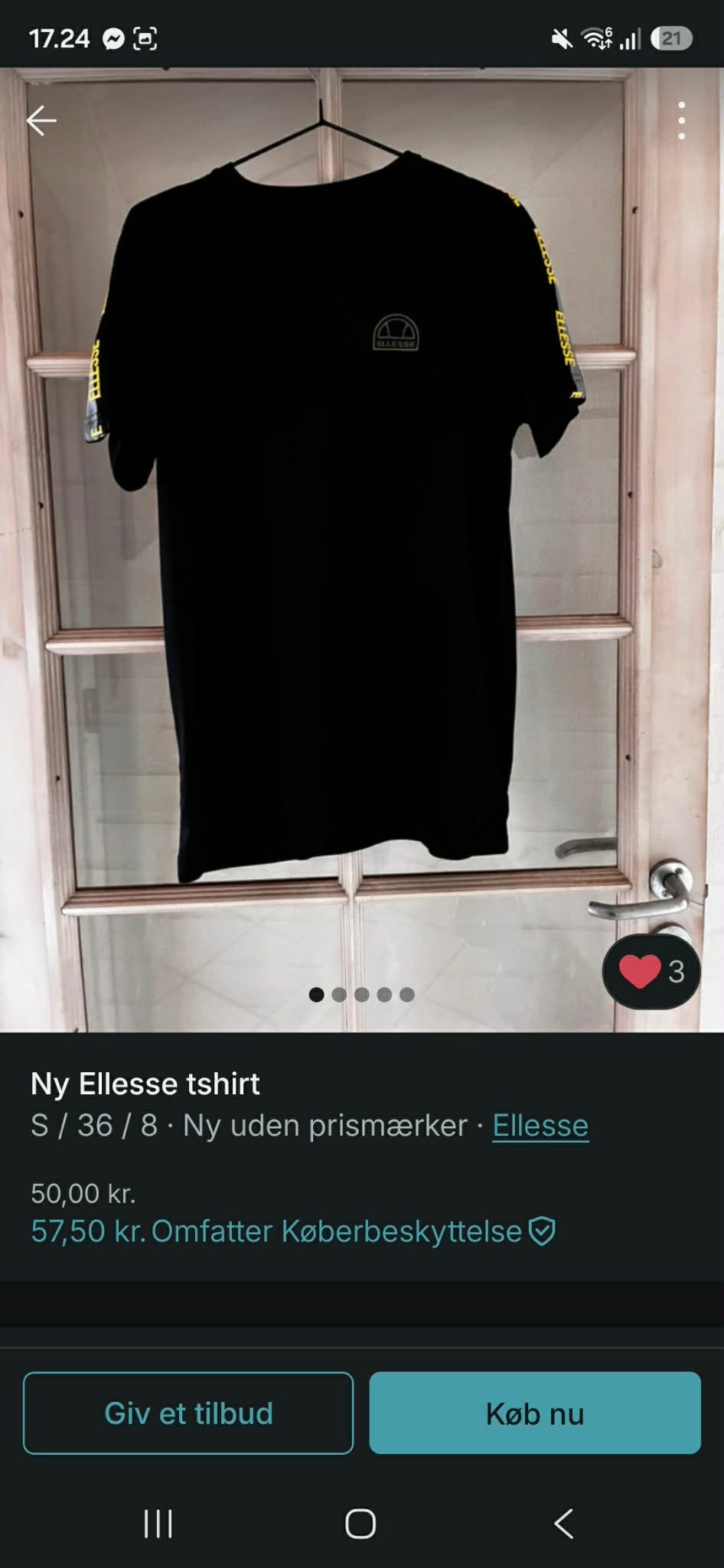View Køberbeskyttelse price details

click(293, 1231)
